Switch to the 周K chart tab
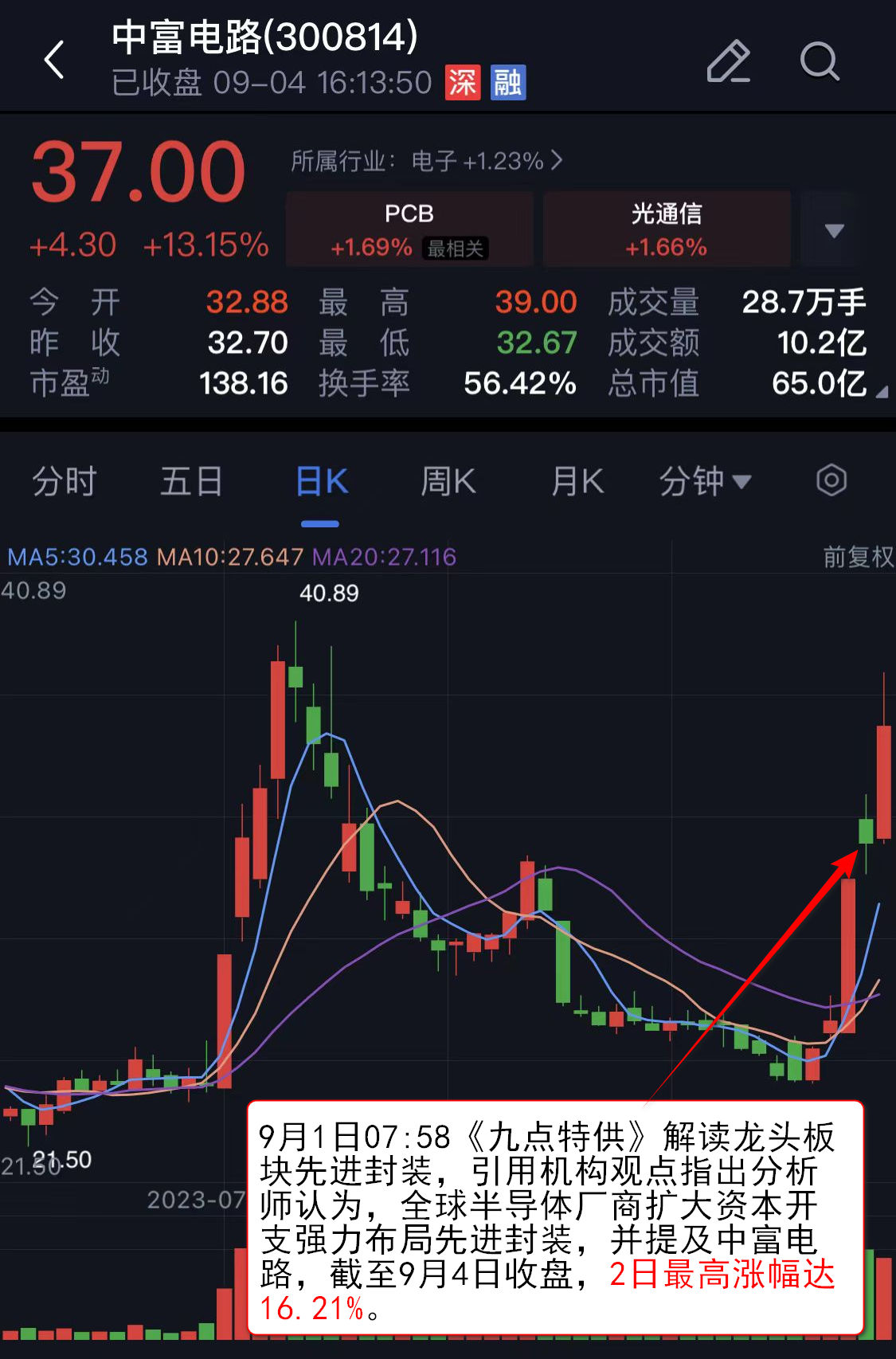Image resolution: width=896 pixels, height=1359 pixels. pos(448,482)
